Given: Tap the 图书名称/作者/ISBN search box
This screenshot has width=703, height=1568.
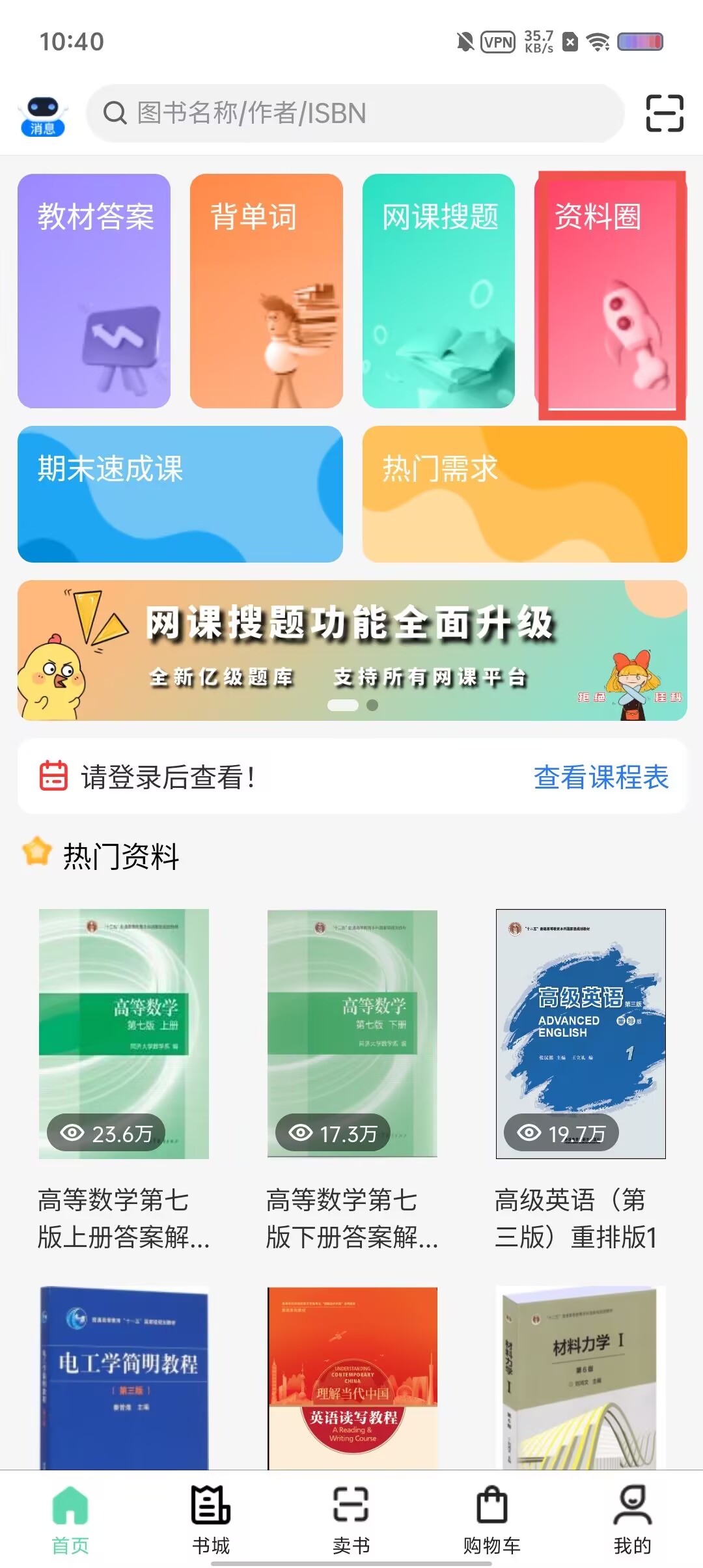Looking at the screenshot, I should click(355, 113).
